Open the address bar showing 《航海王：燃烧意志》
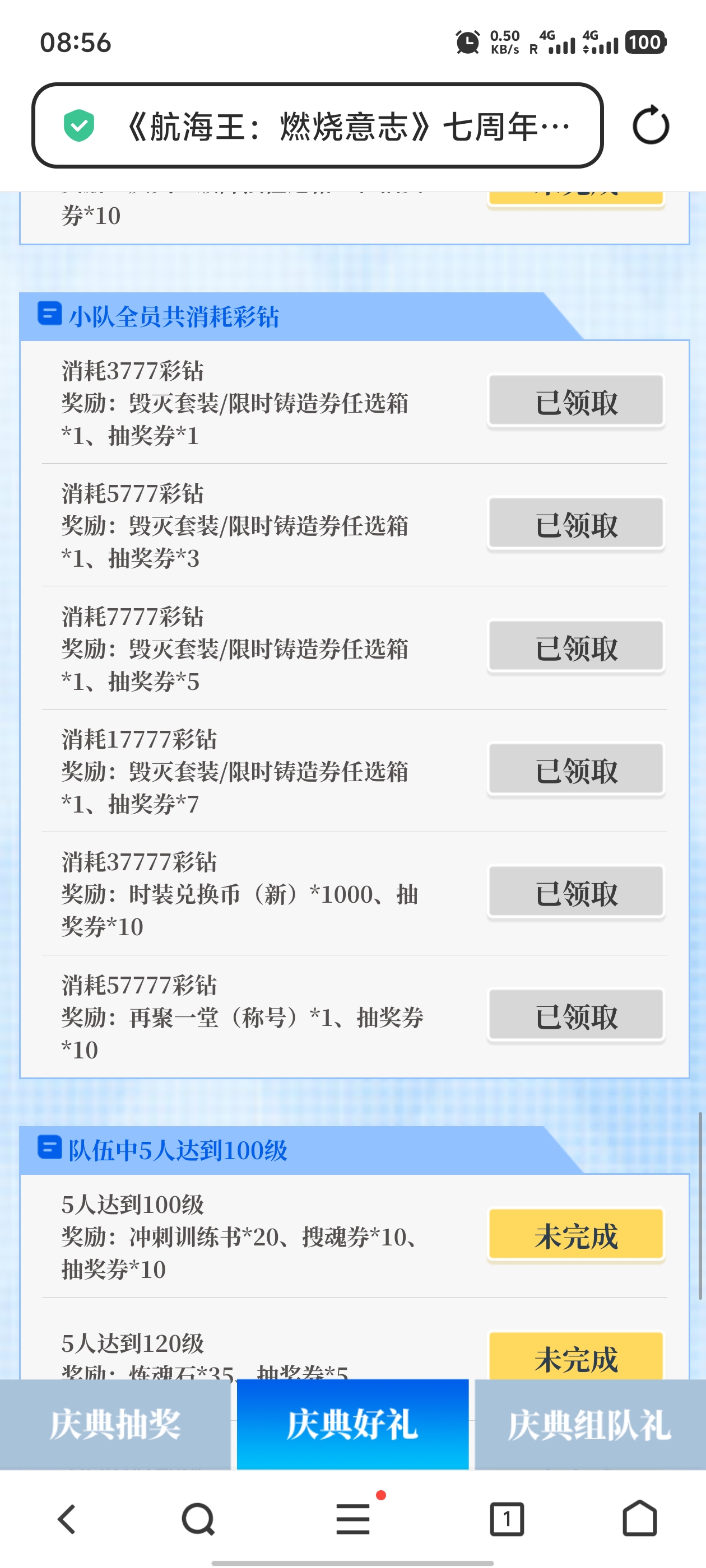Screen dimensions: 706x1568 (x=317, y=125)
